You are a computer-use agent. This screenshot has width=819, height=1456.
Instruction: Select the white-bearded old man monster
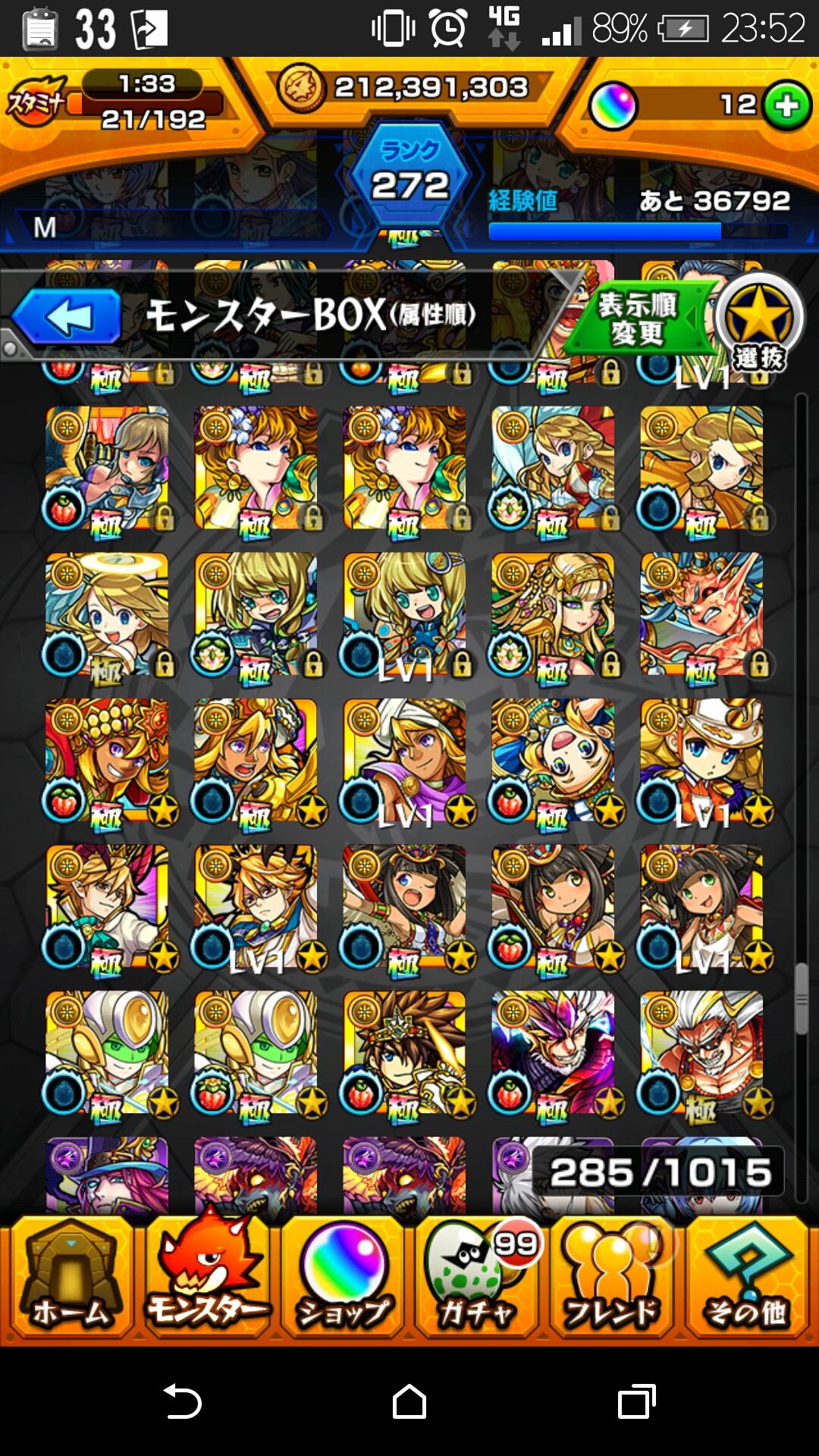click(701, 1053)
